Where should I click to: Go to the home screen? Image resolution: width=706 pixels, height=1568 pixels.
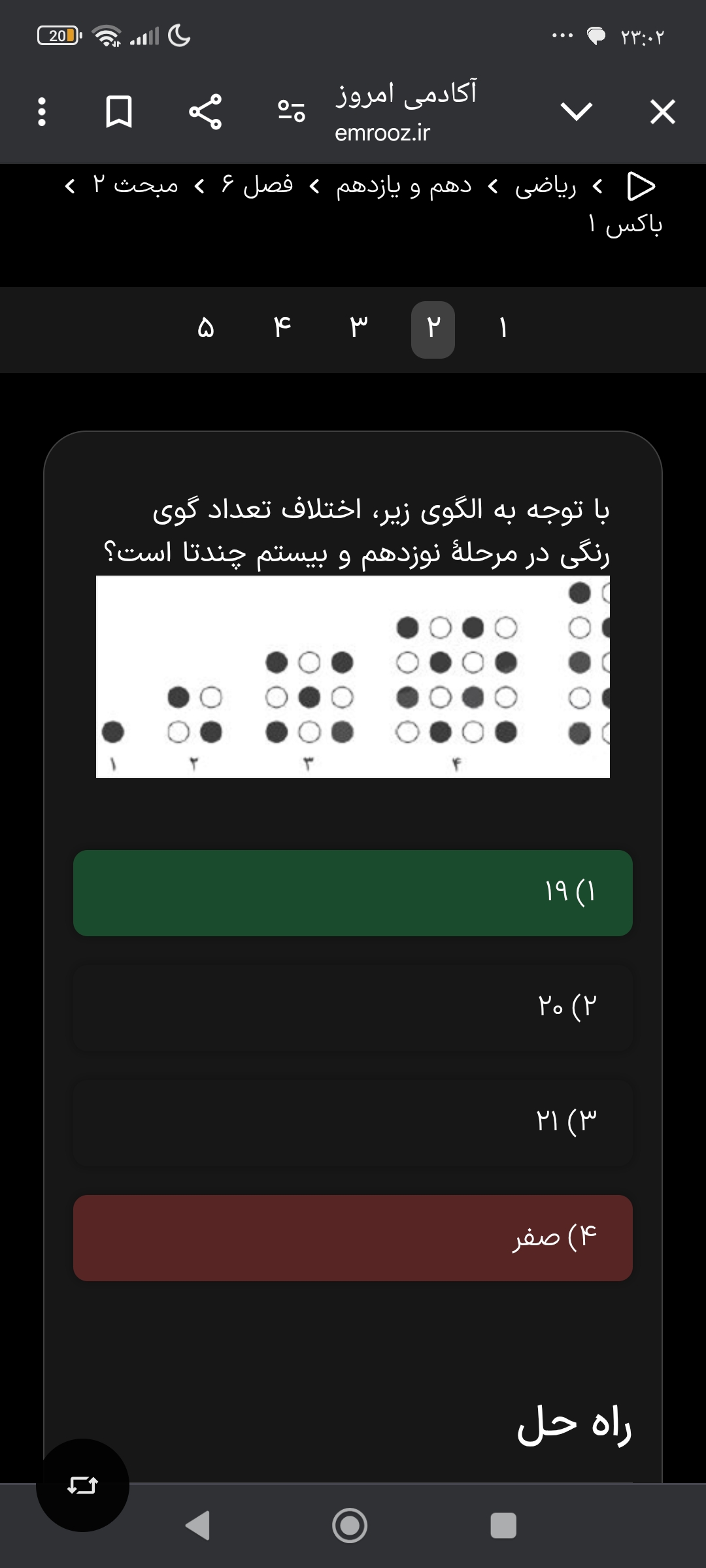(350, 1526)
